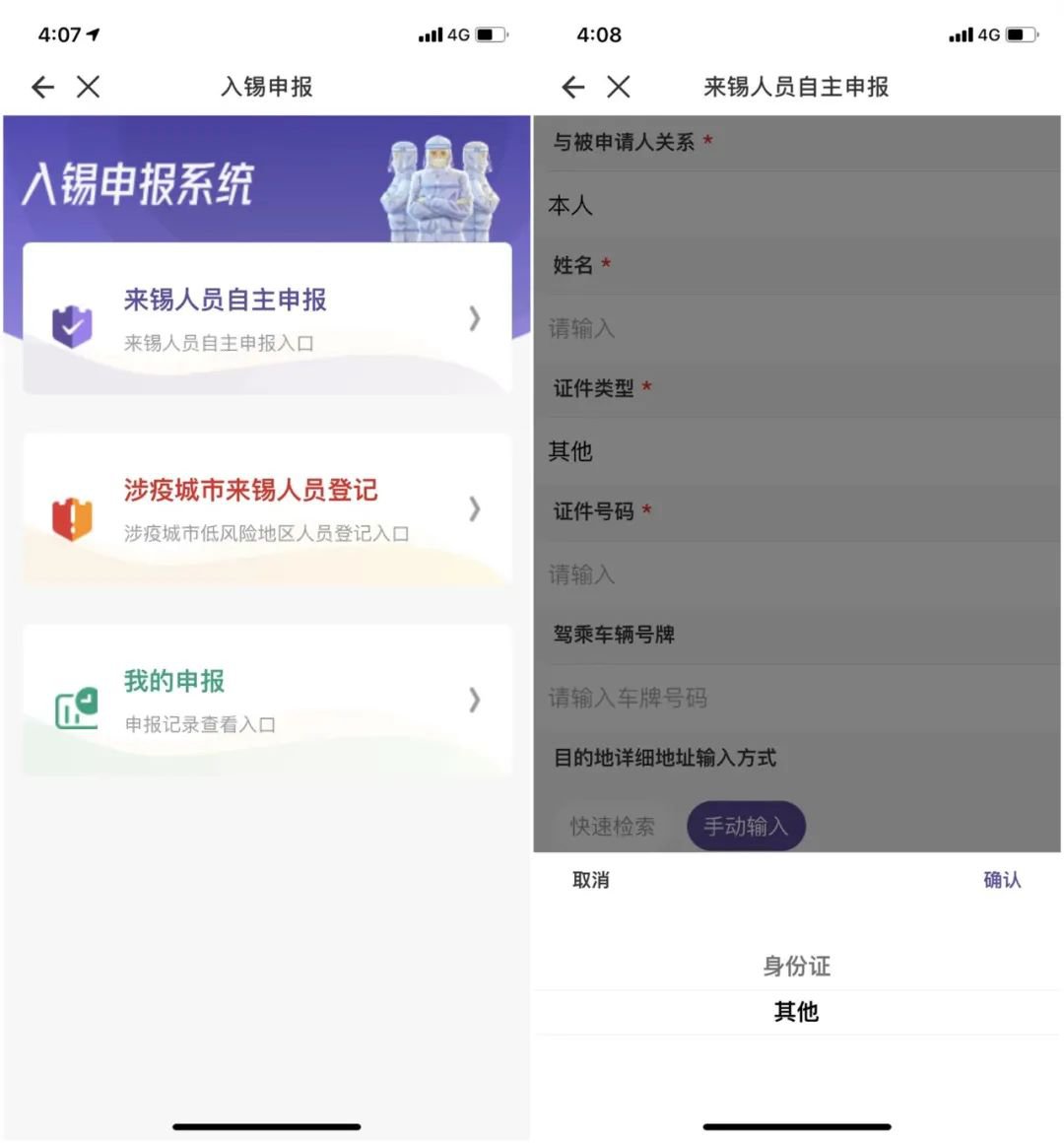Open 涉疫城市来锡人员登记 card
Viewport: 1064px width, 1143px height.
click(x=267, y=509)
